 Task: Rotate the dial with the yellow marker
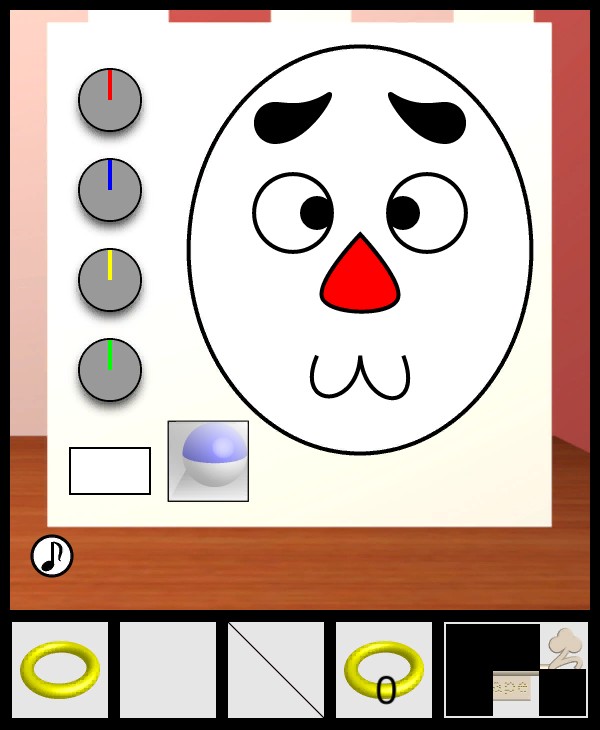[x=110, y=280]
